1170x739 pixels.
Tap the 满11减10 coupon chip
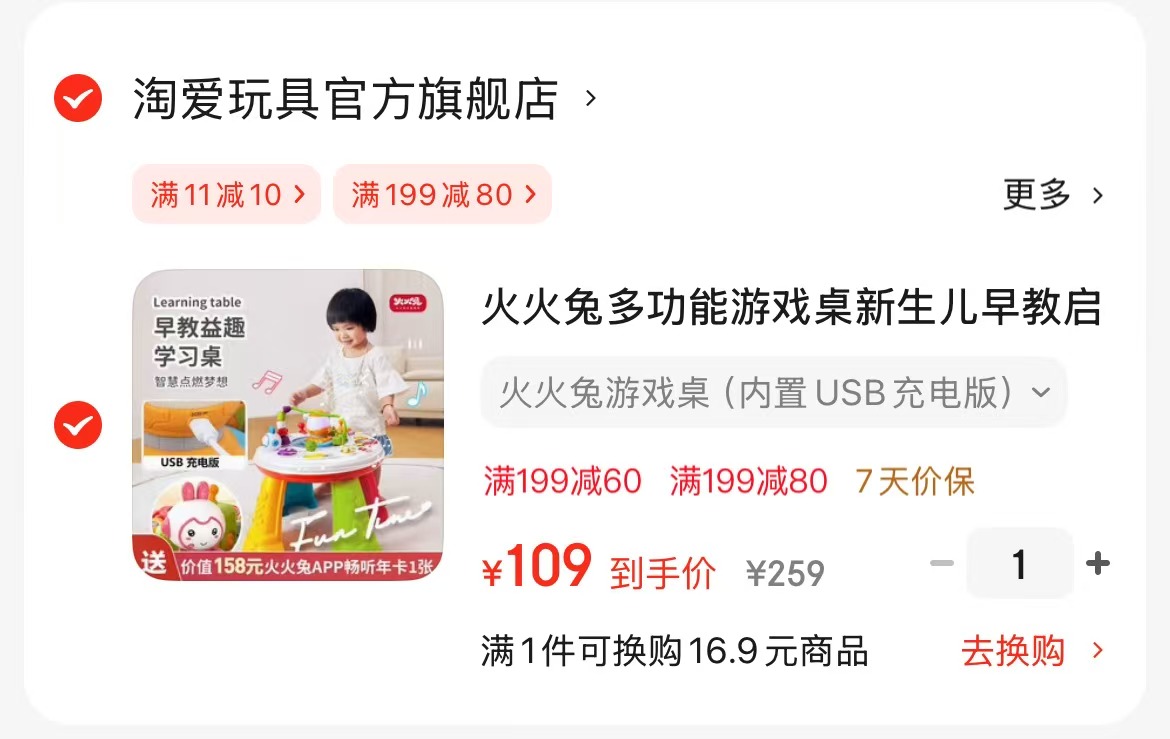227,194
